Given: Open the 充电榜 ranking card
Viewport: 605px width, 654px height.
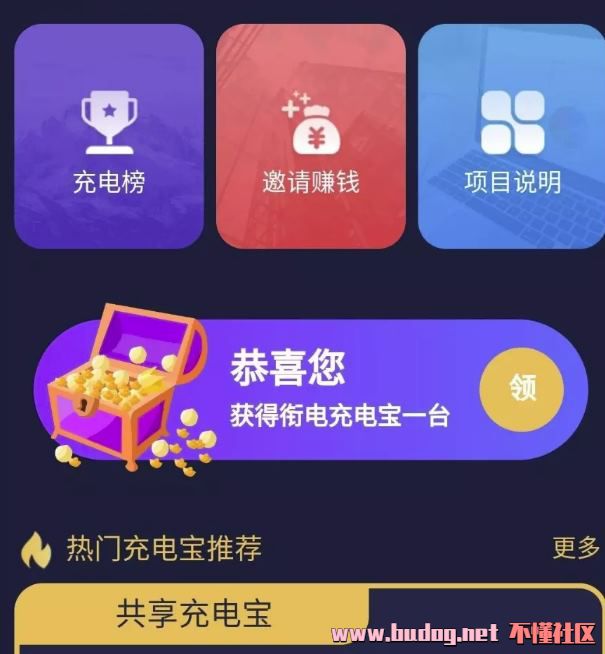Looking at the screenshot, I should (x=109, y=137).
